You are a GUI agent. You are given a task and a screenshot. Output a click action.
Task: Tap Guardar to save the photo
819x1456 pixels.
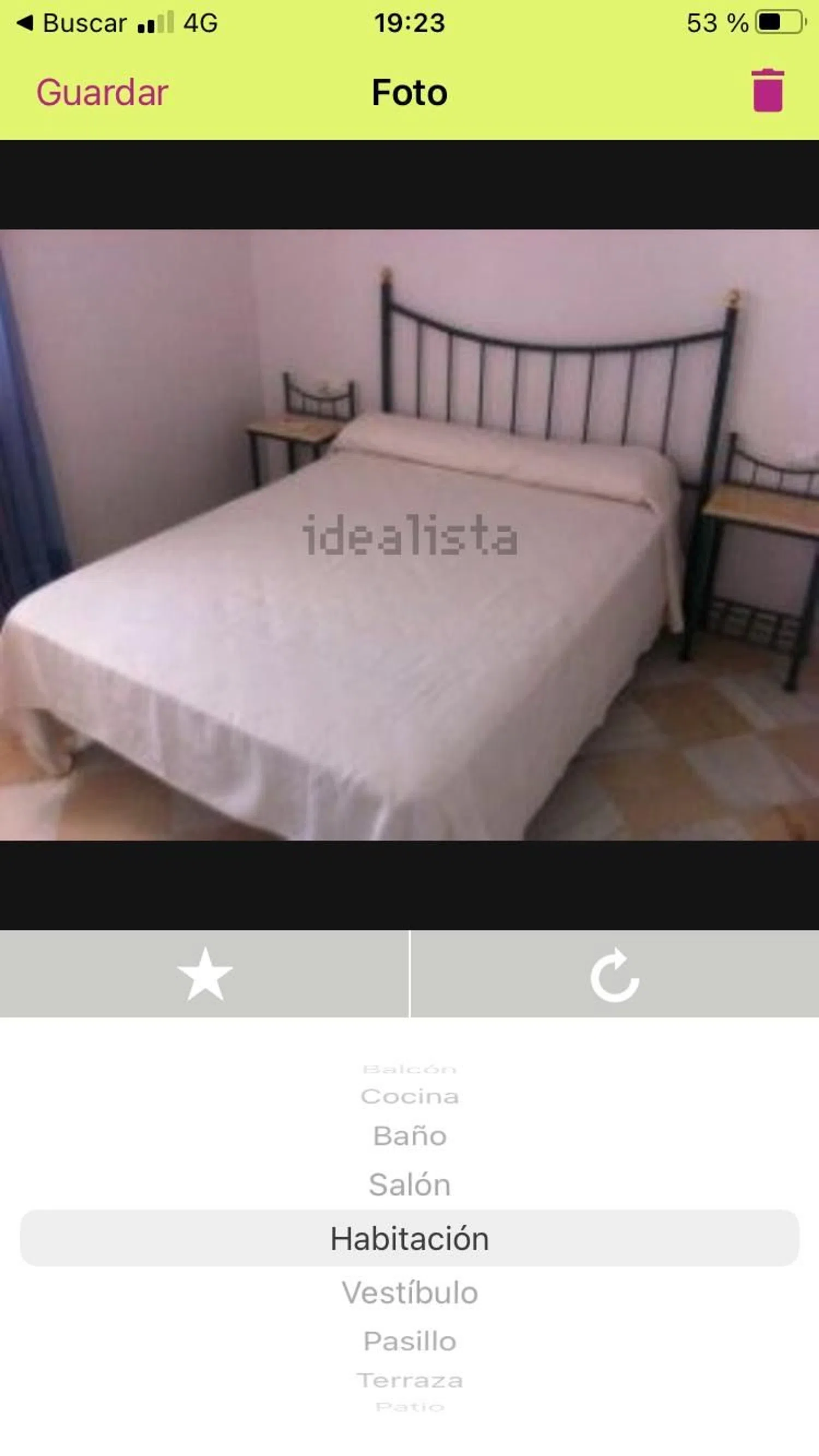pos(103,92)
